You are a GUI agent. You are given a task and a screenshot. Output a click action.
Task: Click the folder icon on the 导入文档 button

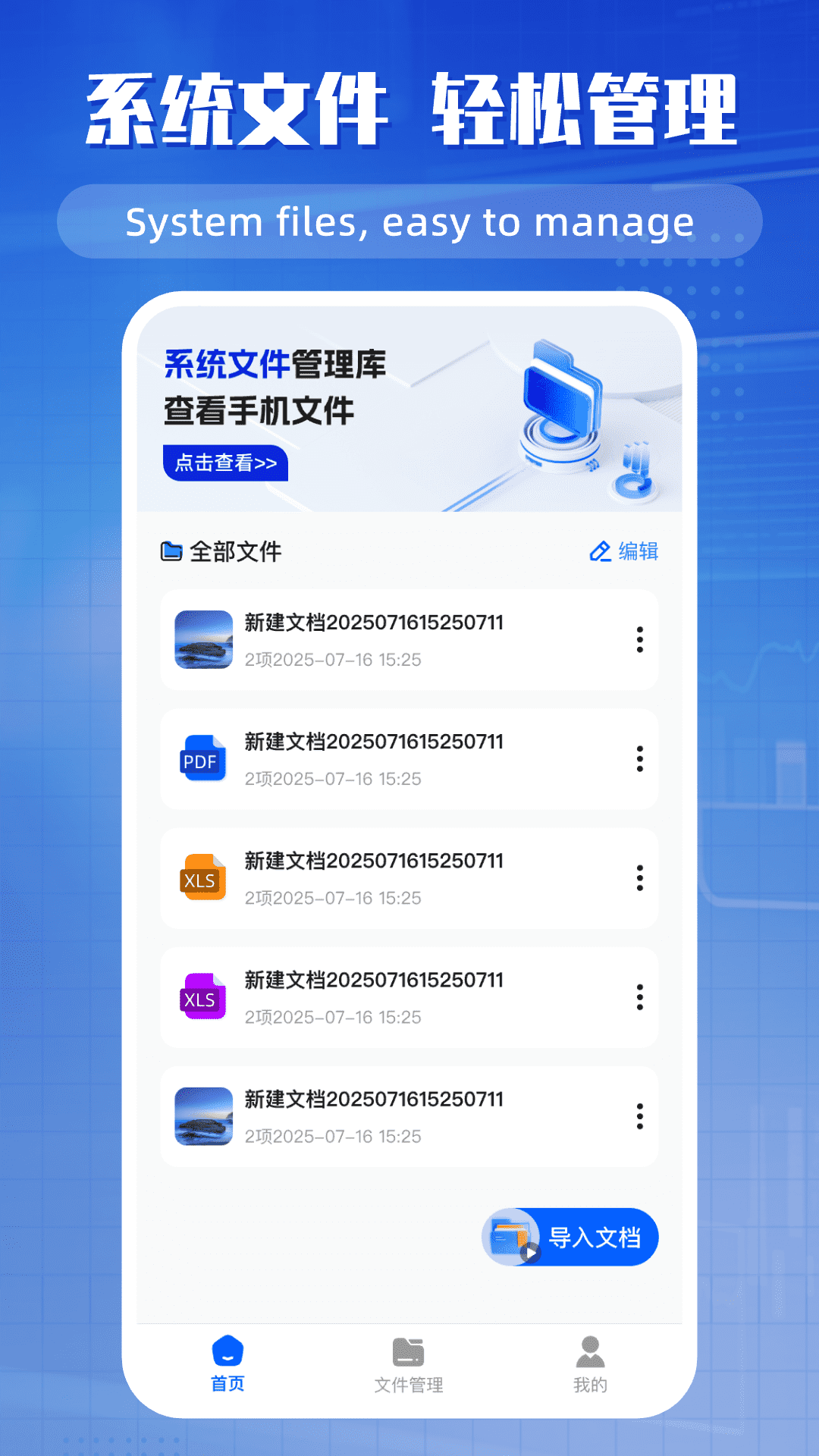pos(512,1235)
